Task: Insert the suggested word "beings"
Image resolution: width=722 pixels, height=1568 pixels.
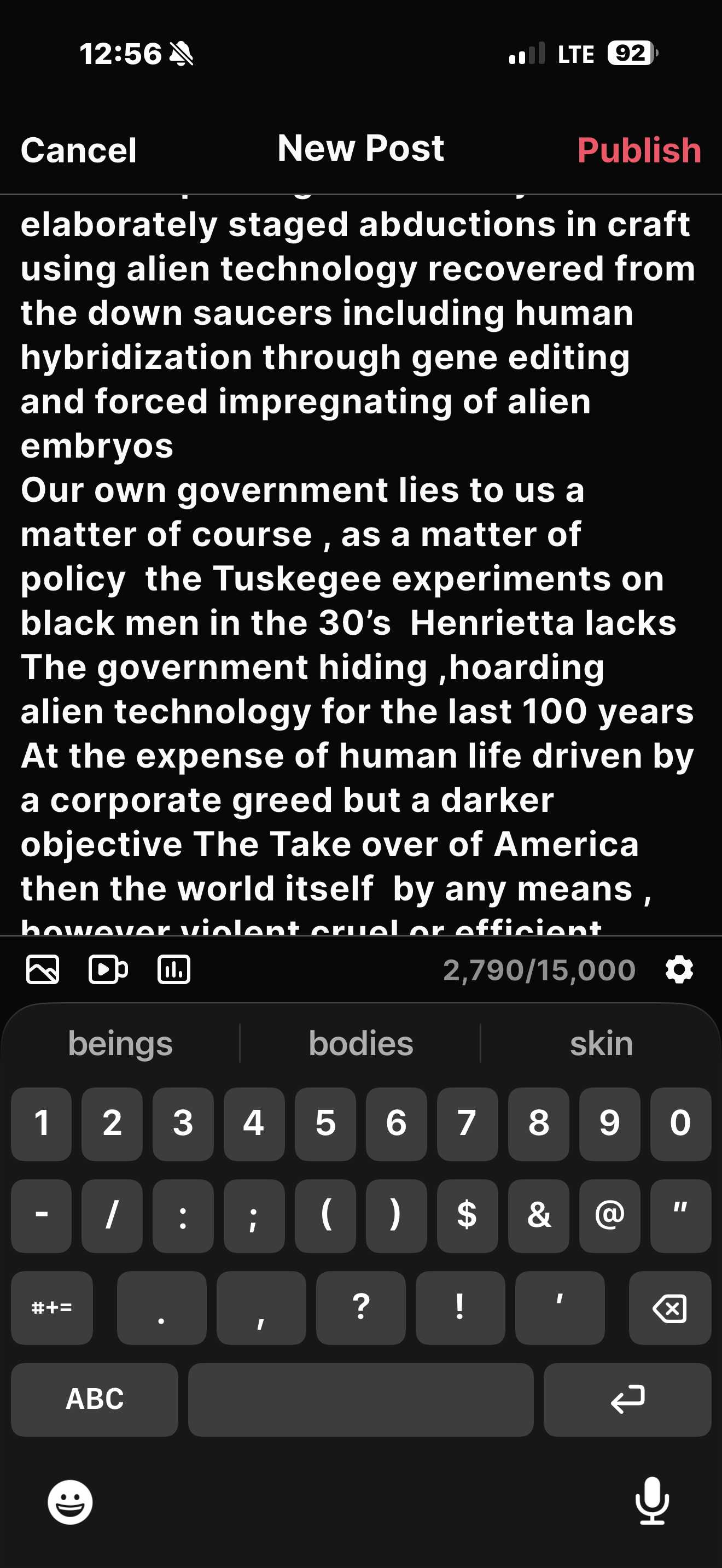Action: (120, 1043)
